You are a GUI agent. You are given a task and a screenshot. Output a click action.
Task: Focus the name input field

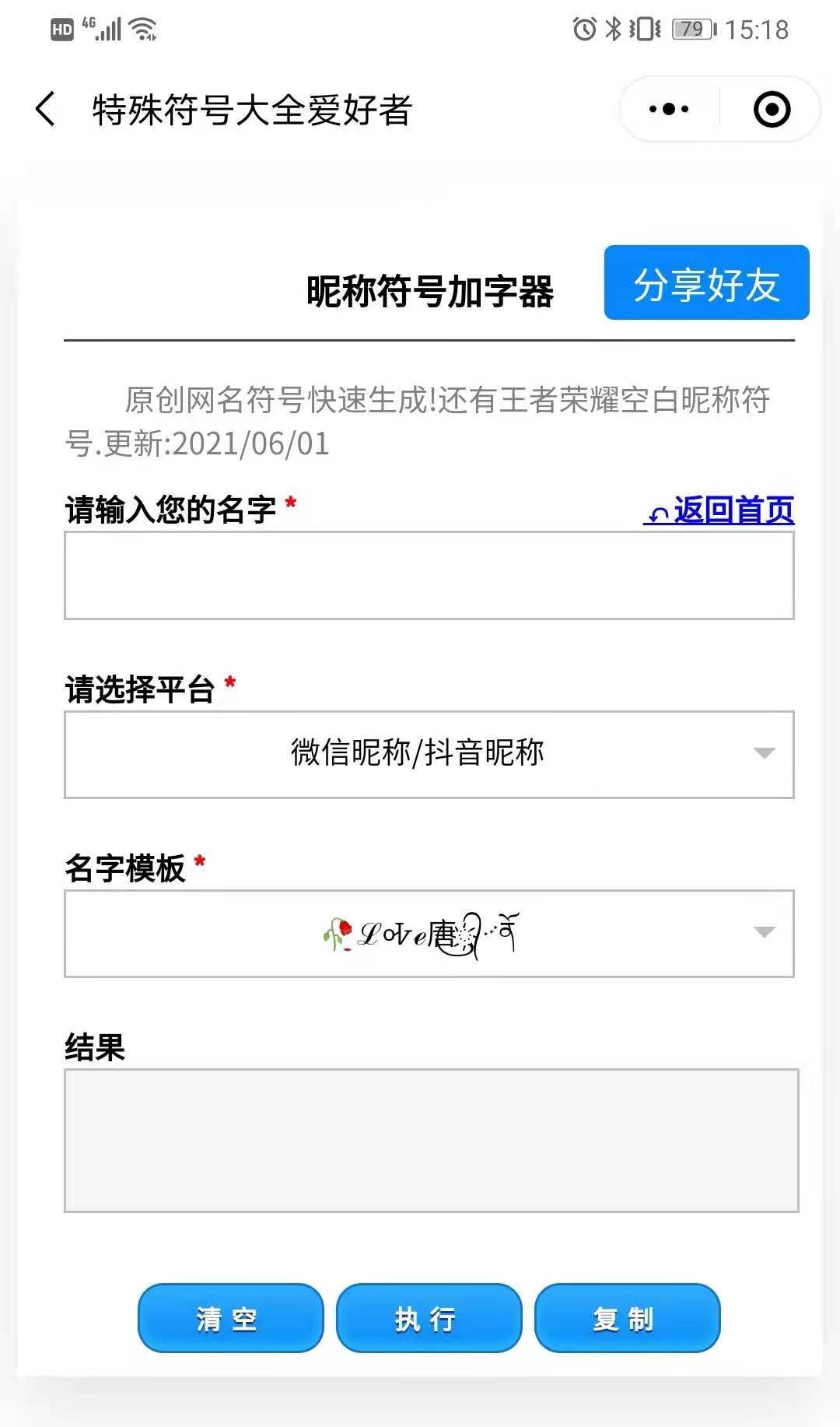[429, 576]
